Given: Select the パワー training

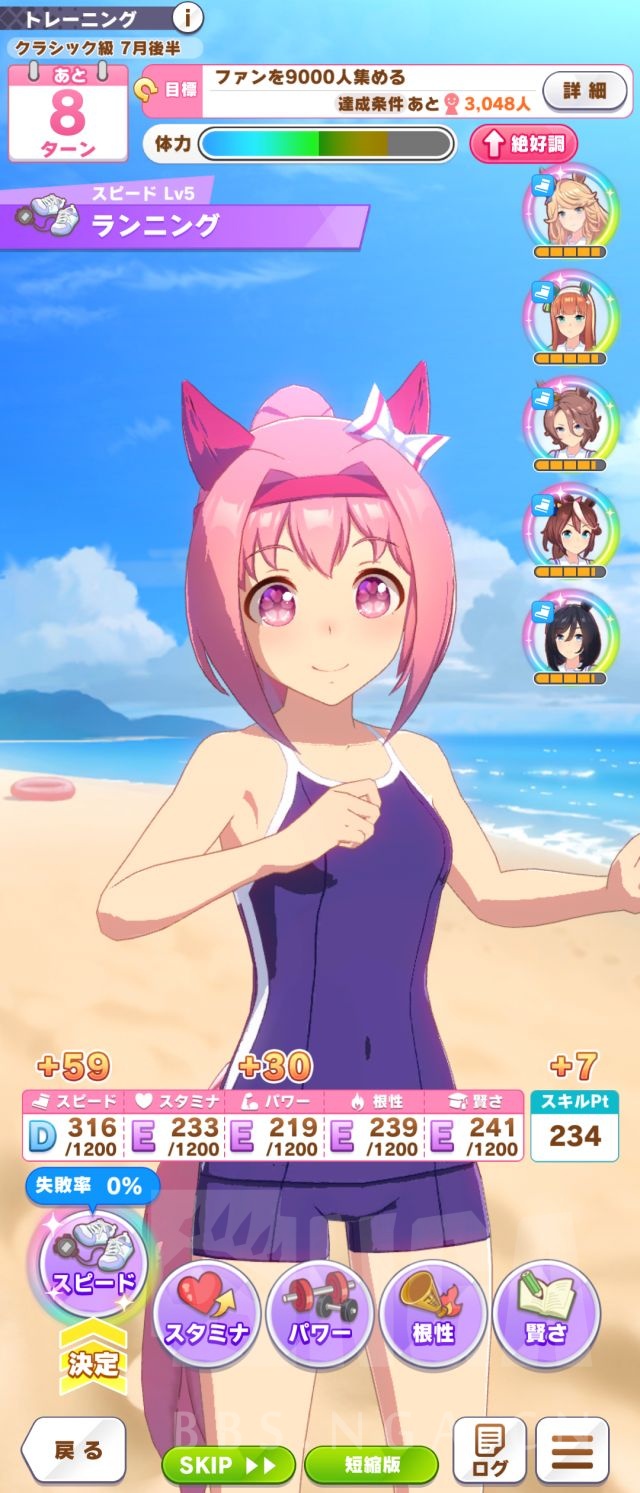Looking at the screenshot, I should 320,1313.
